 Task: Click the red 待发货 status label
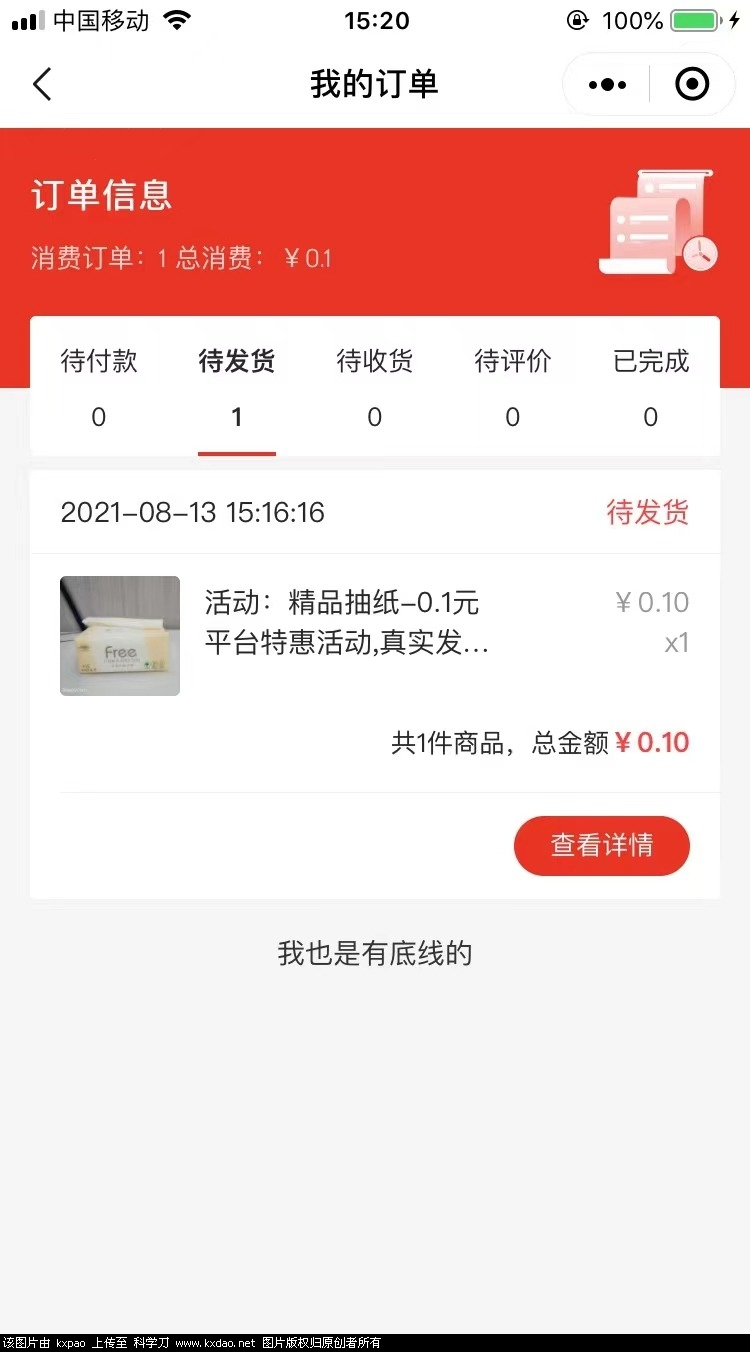coord(647,512)
